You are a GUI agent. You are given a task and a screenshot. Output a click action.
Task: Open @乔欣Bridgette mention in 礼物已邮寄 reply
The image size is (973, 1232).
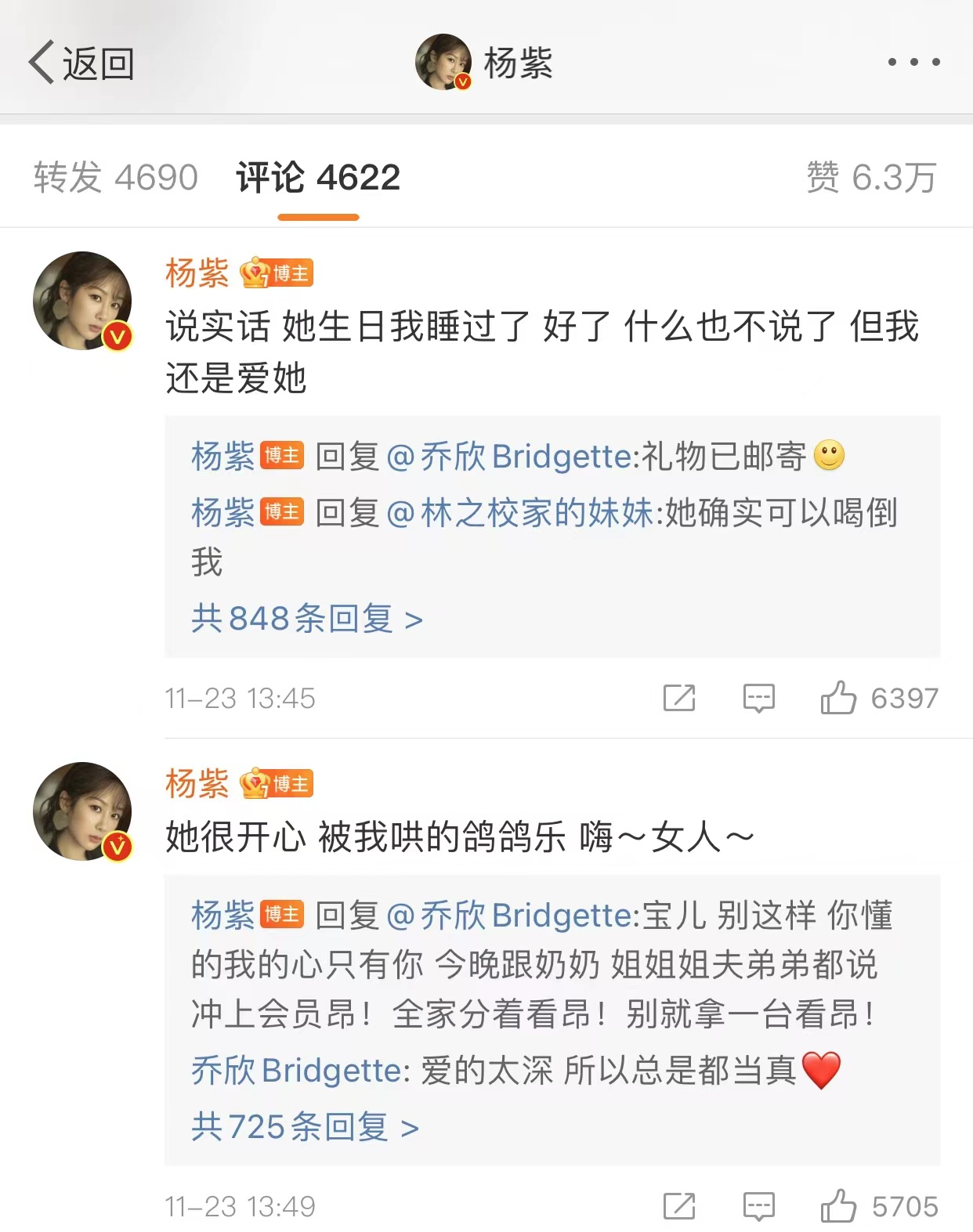(511, 456)
